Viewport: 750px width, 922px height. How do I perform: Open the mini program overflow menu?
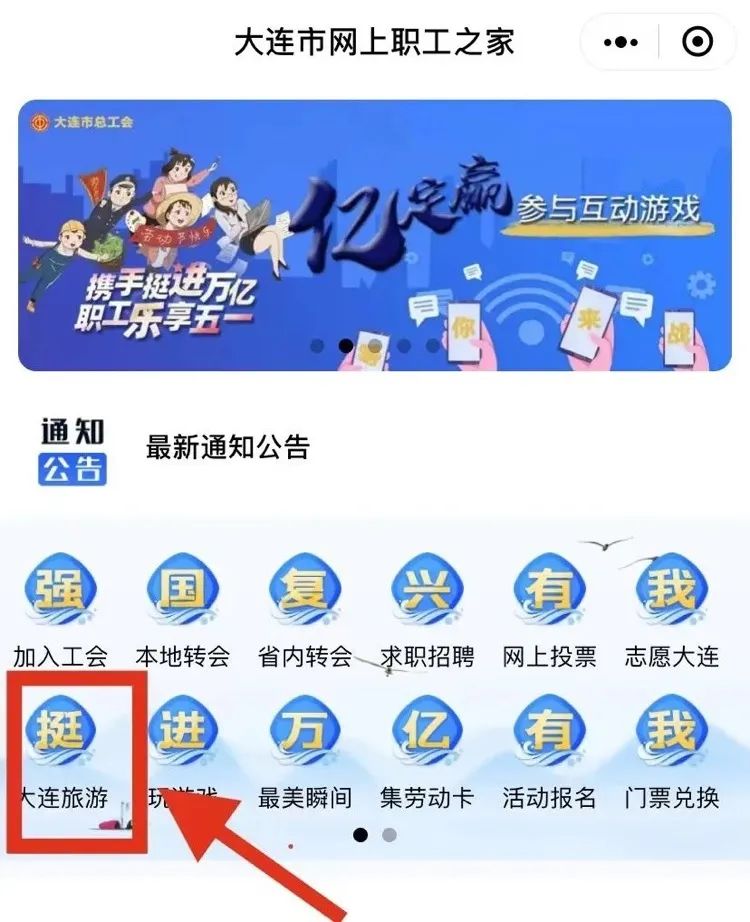(621, 42)
